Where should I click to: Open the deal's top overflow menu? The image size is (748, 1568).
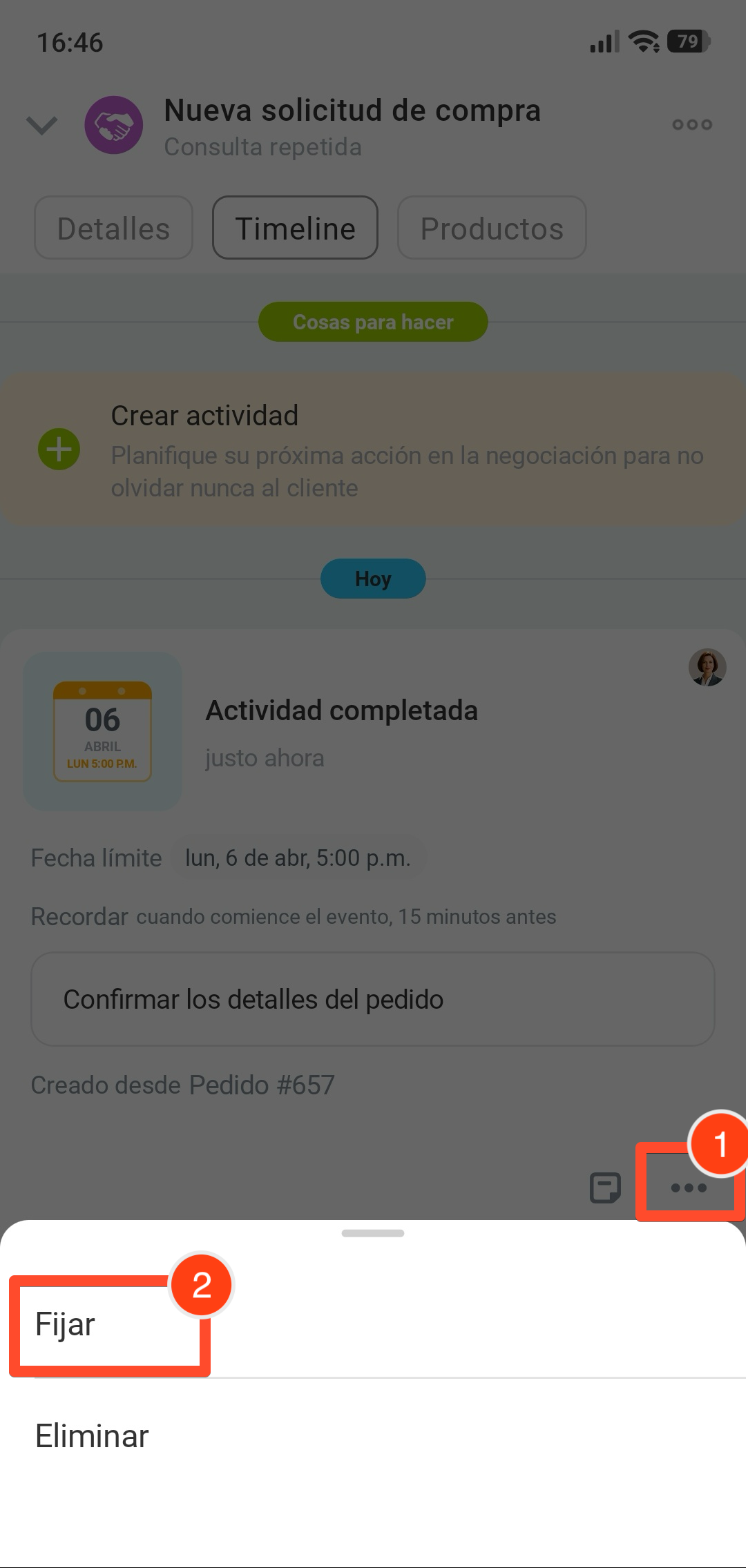coord(692,124)
